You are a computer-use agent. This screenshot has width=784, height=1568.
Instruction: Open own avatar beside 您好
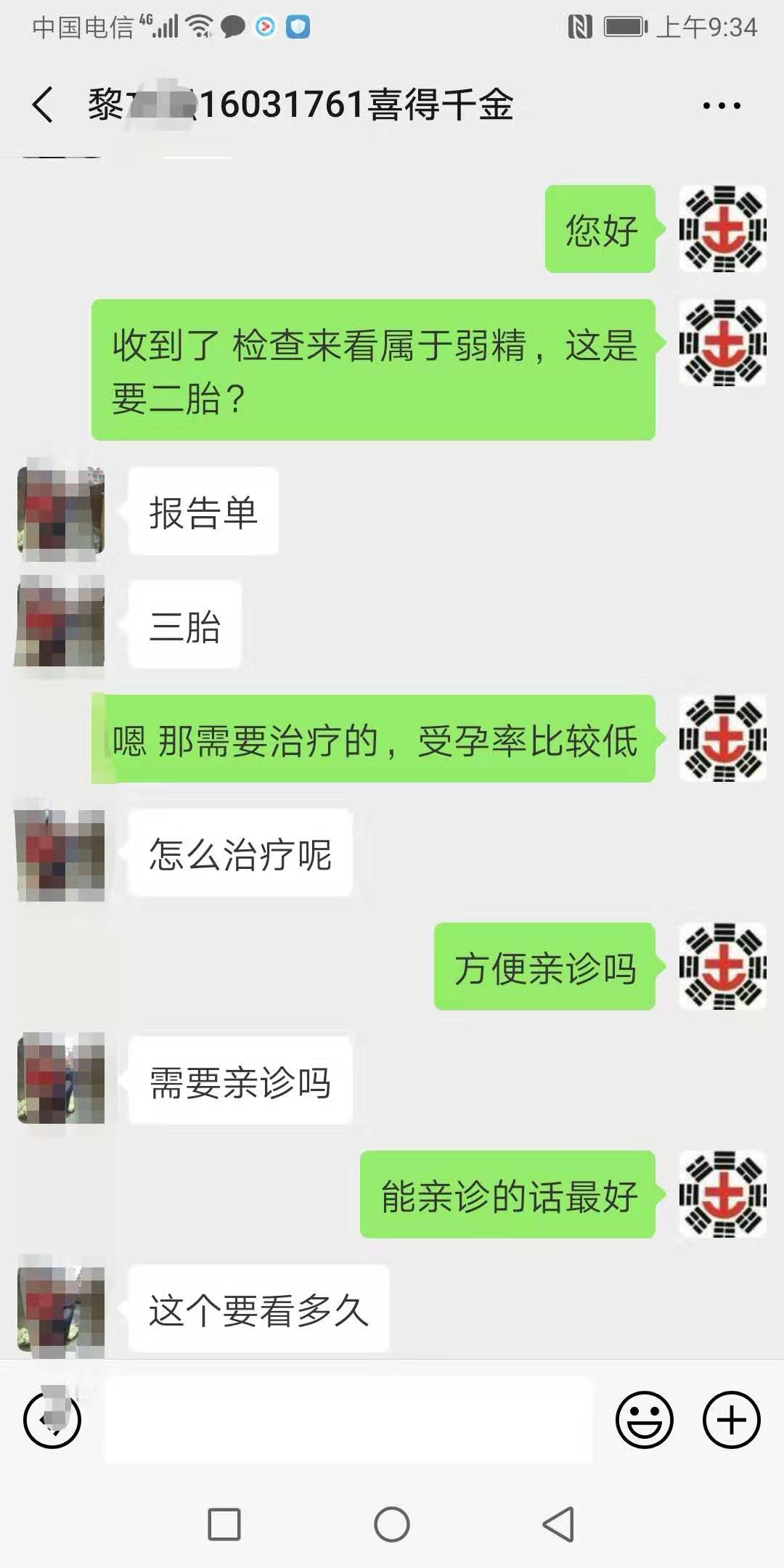[x=722, y=229]
